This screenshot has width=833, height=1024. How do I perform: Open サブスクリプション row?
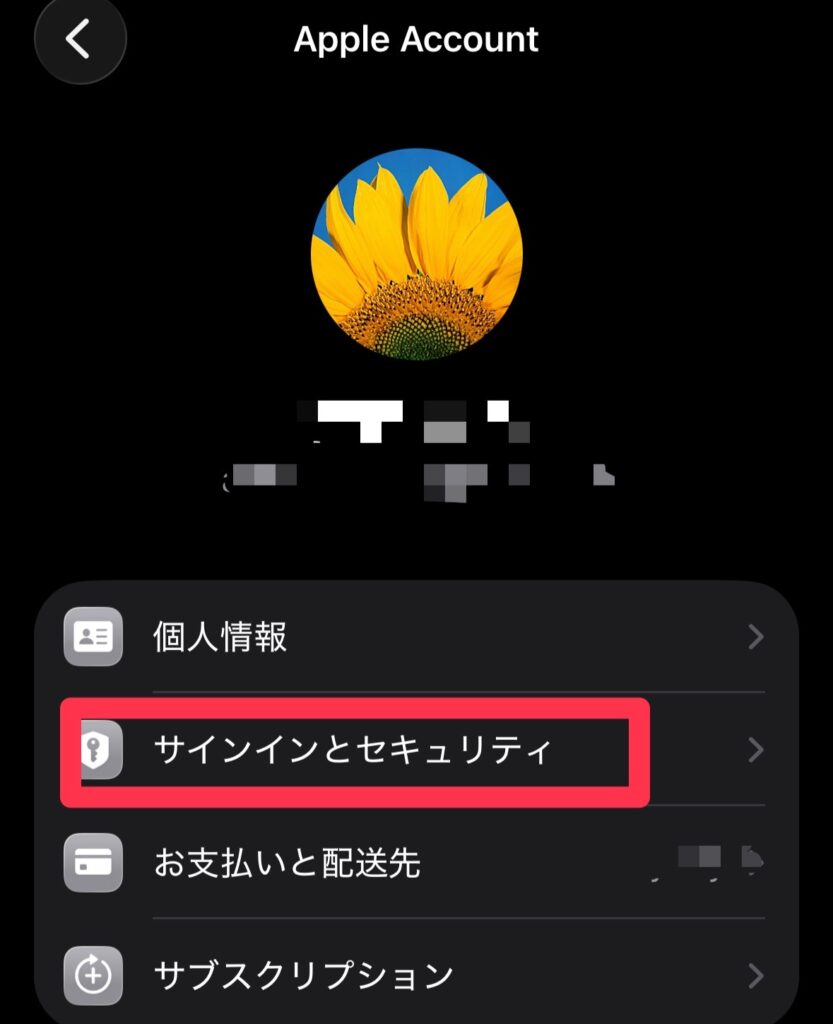pyautogui.click(x=416, y=974)
